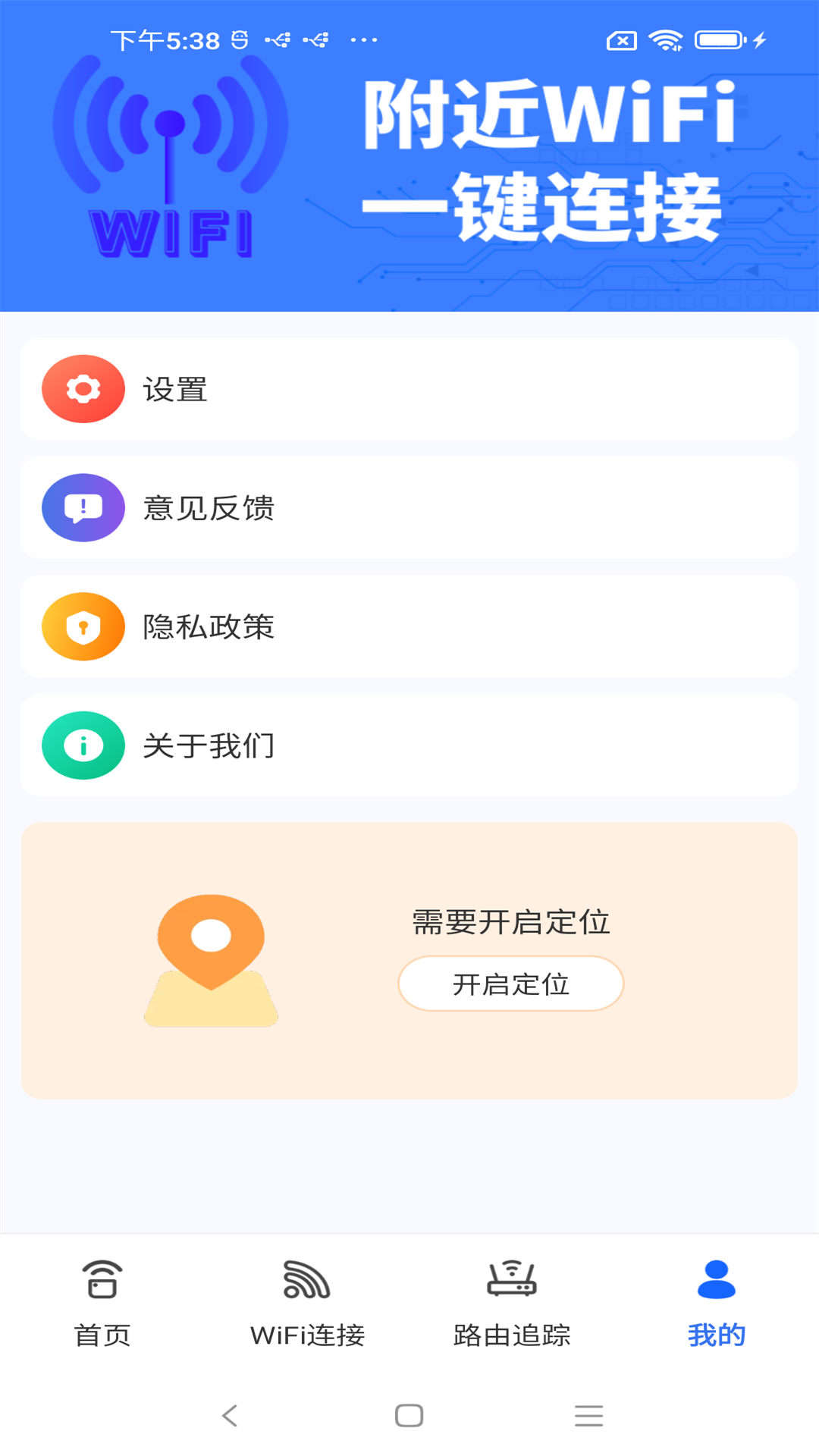Tap the green 关于我们 info icon
The width and height of the screenshot is (819, 1456).
coord(83,745)
